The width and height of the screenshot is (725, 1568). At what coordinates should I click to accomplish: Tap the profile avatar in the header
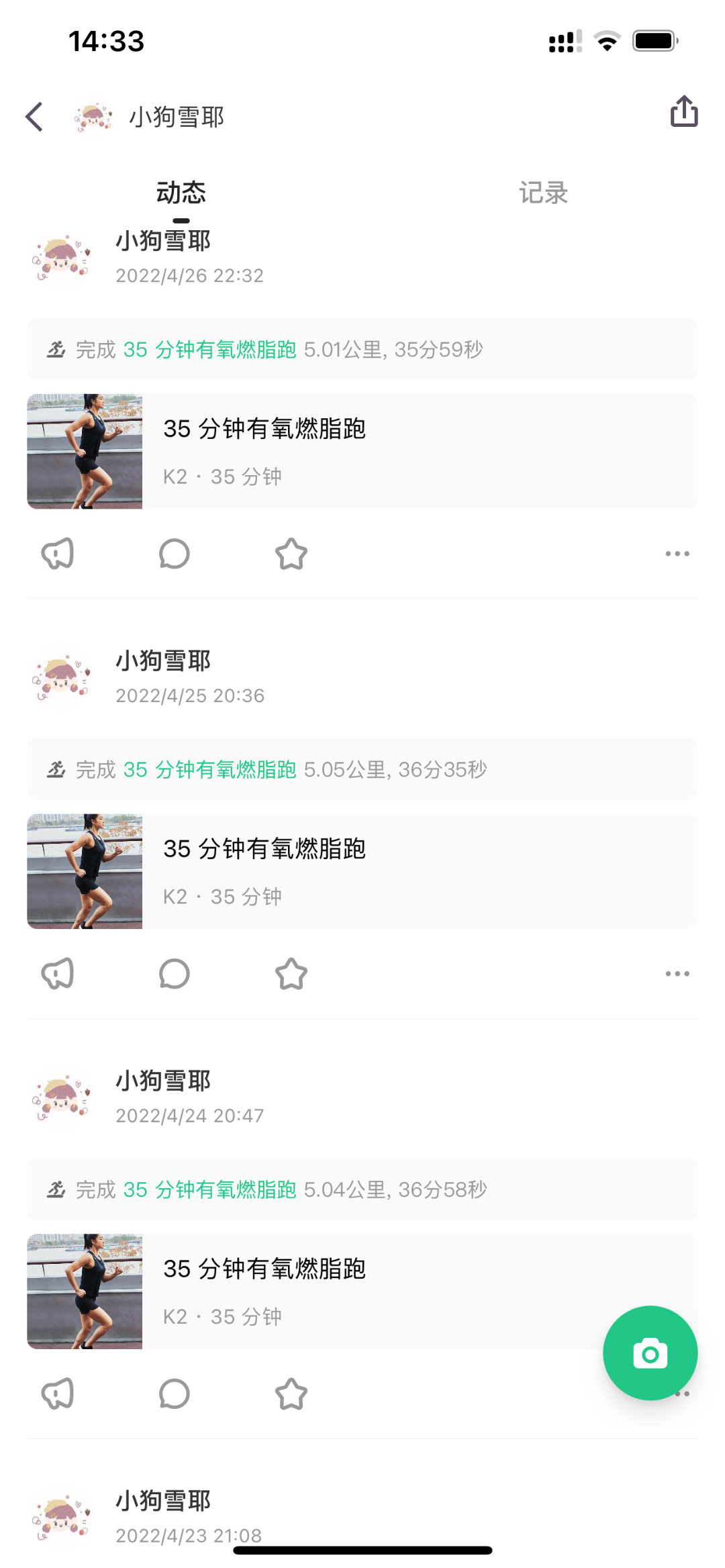[x=91, y=115]
